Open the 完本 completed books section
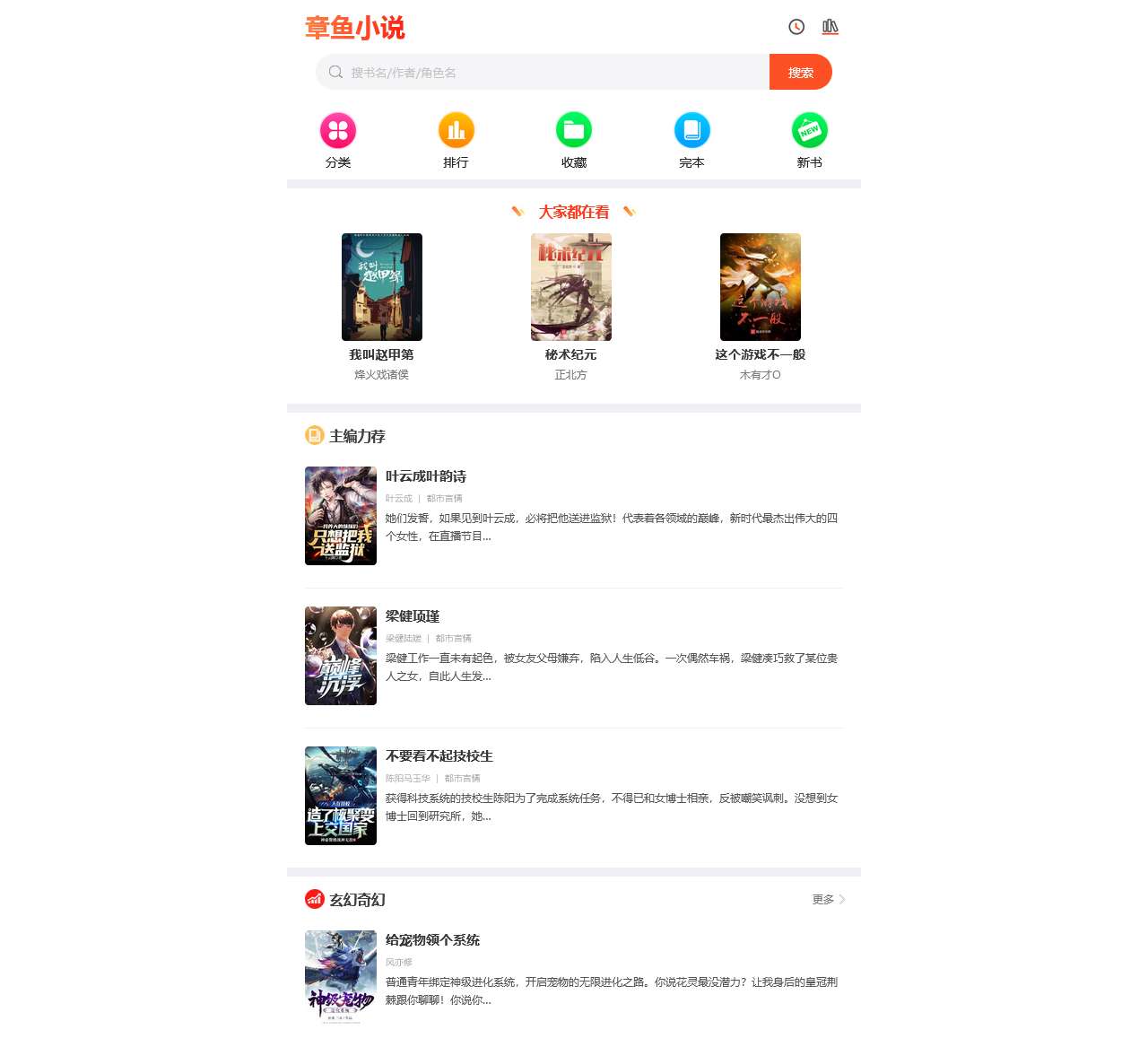The height and width of the screenshot is (1047, 1148). (691, 141)
